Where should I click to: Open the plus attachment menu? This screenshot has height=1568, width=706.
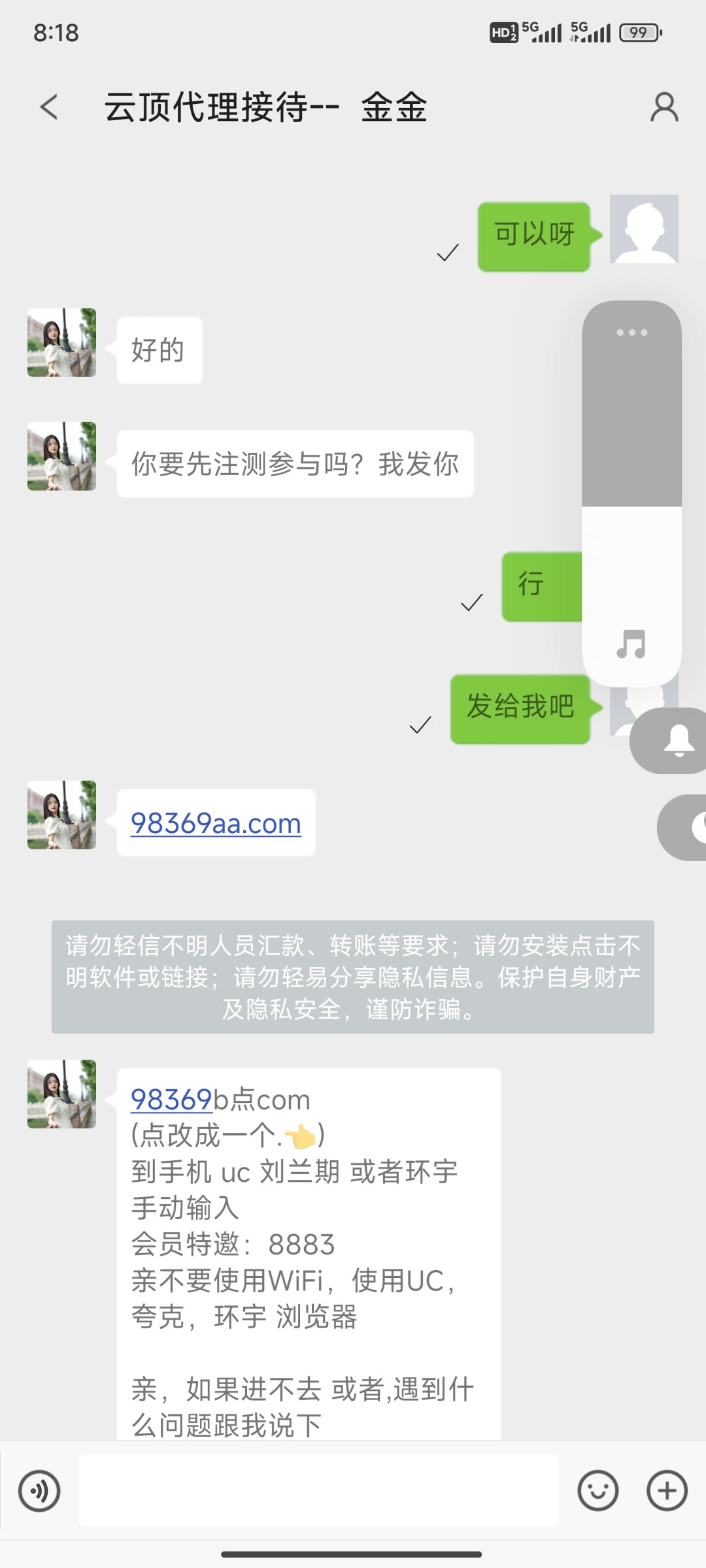pyautogui.click(x=667, y=1491)
